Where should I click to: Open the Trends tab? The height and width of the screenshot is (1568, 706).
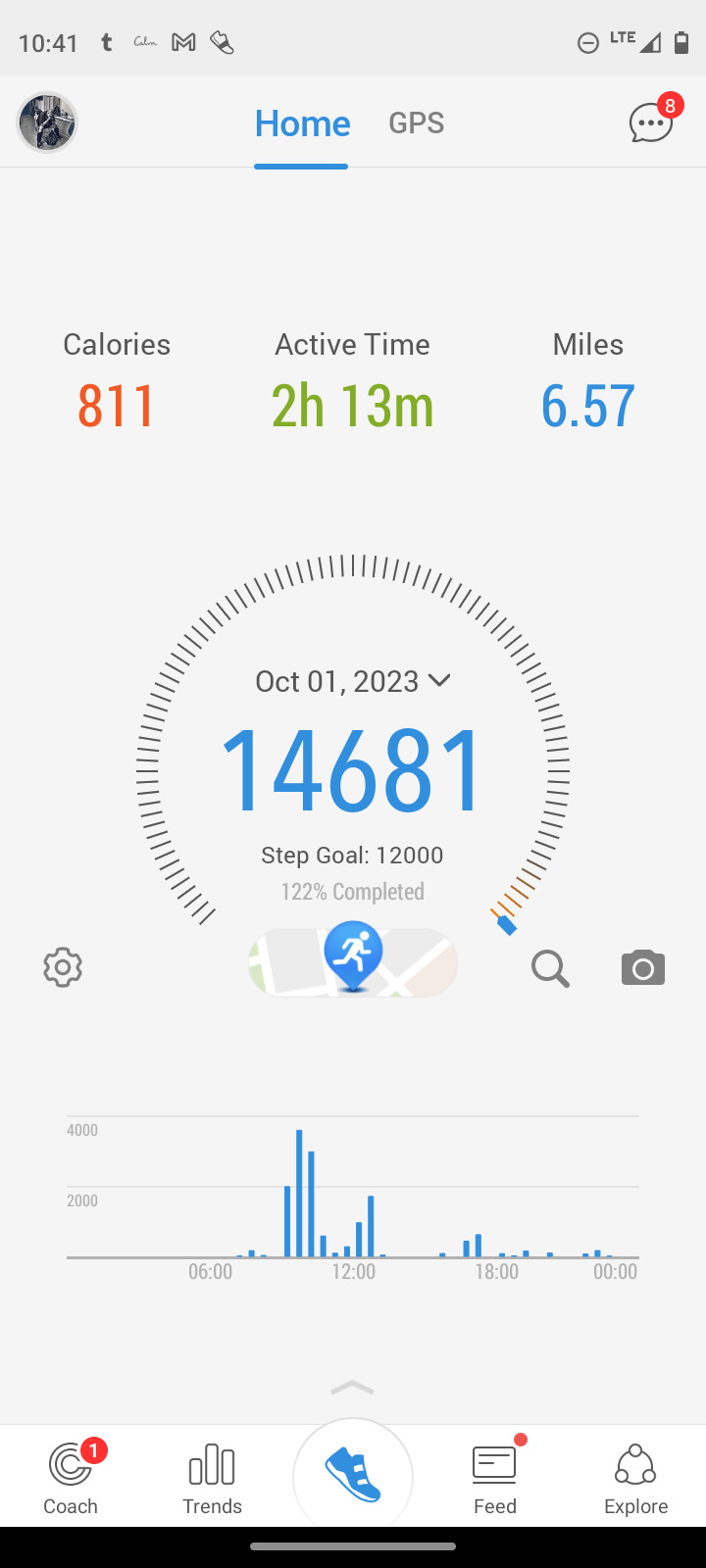212,1478
